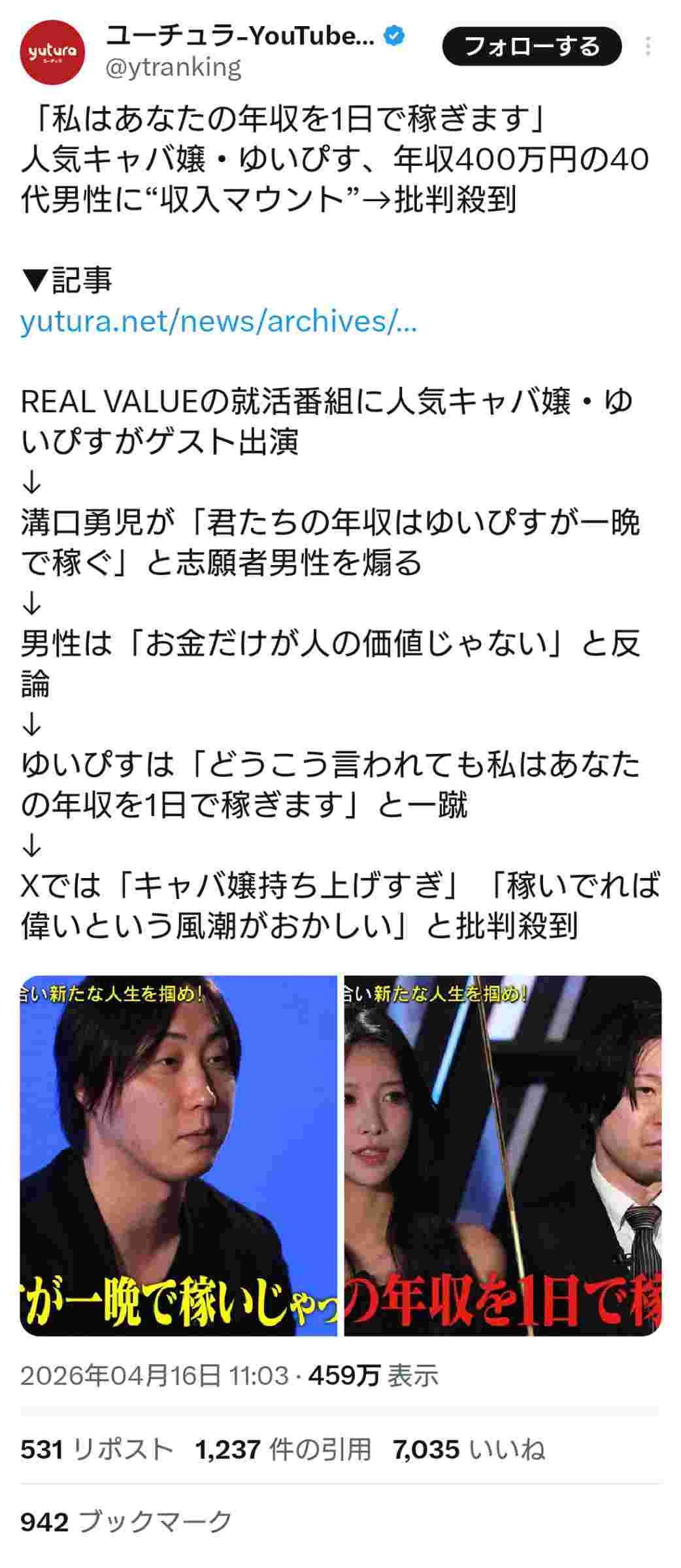This screenshot has width=681, height=1568.
Task: Open the tweet overflow menu
Action: (x=648, y=47)
